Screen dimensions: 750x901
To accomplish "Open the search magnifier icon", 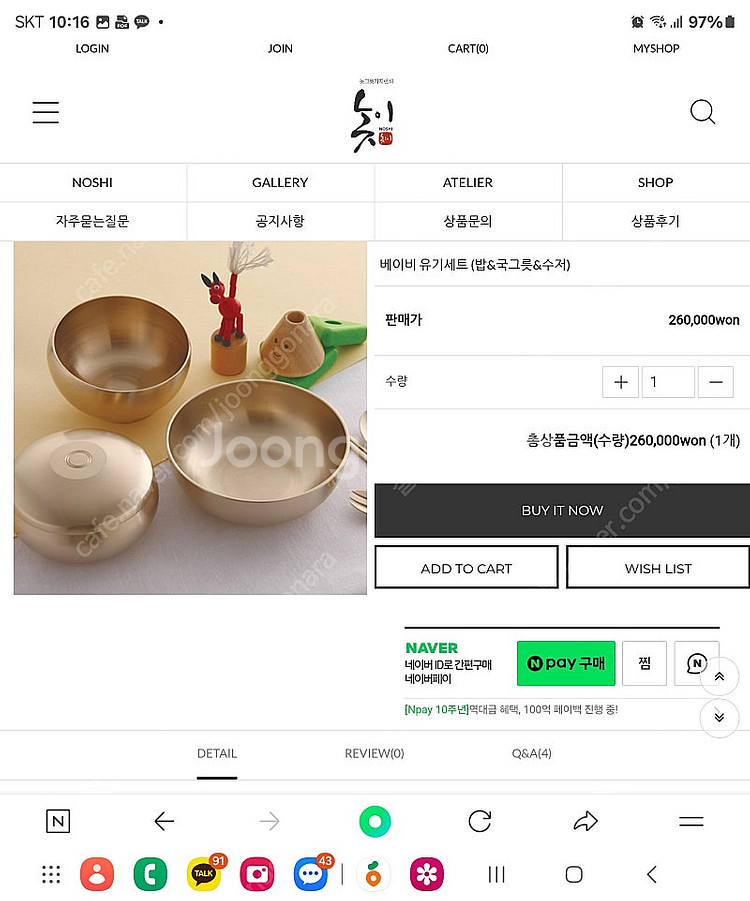I will coord(703,112).
